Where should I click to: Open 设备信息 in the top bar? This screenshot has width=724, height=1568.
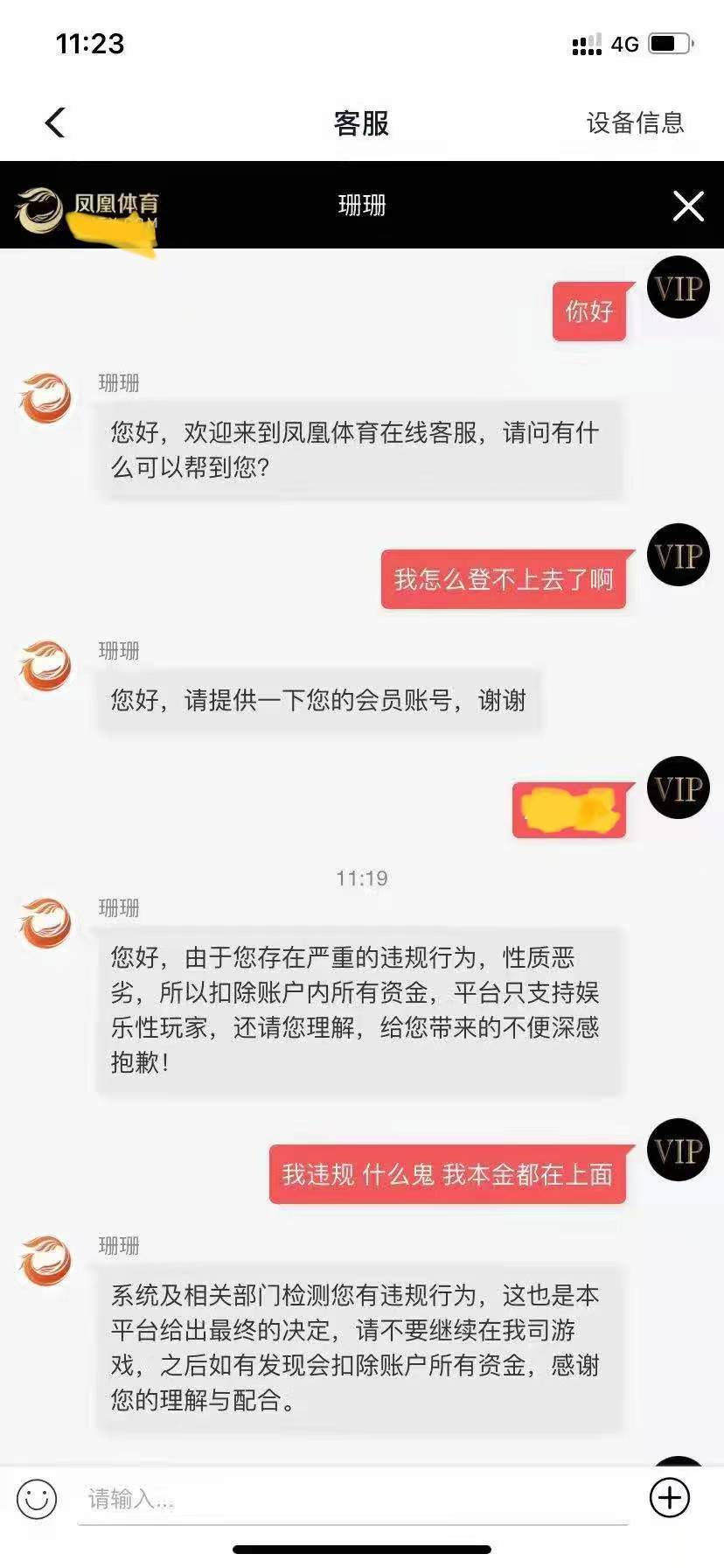coord(635,122)
